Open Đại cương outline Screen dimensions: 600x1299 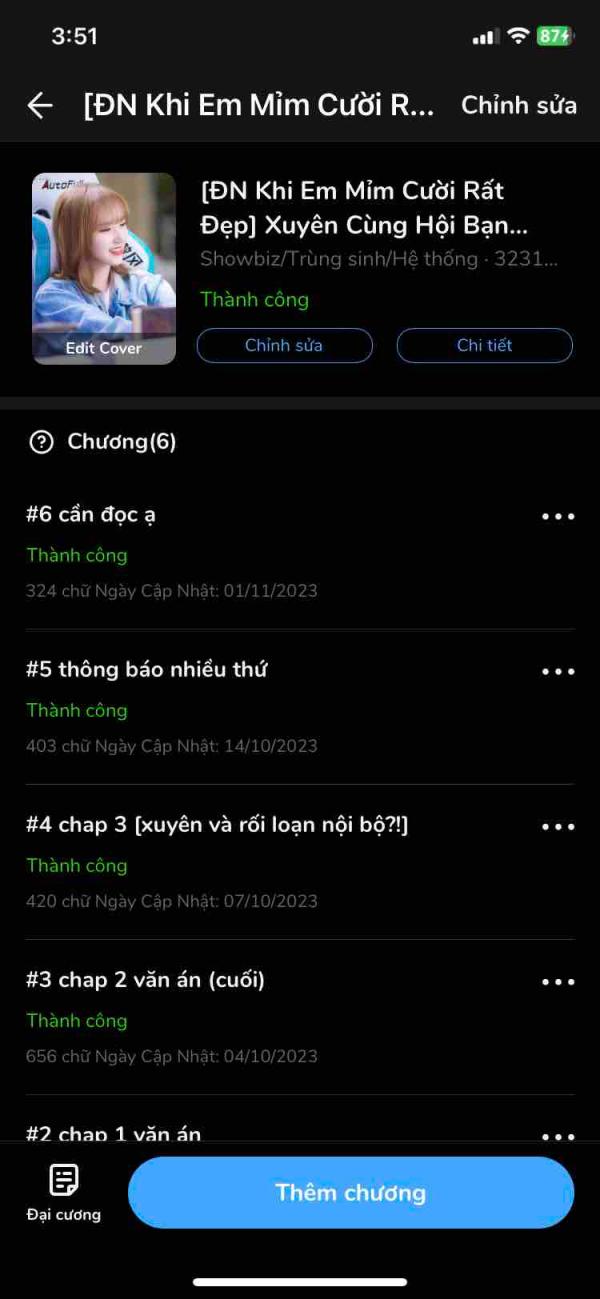pos(64,1192)
